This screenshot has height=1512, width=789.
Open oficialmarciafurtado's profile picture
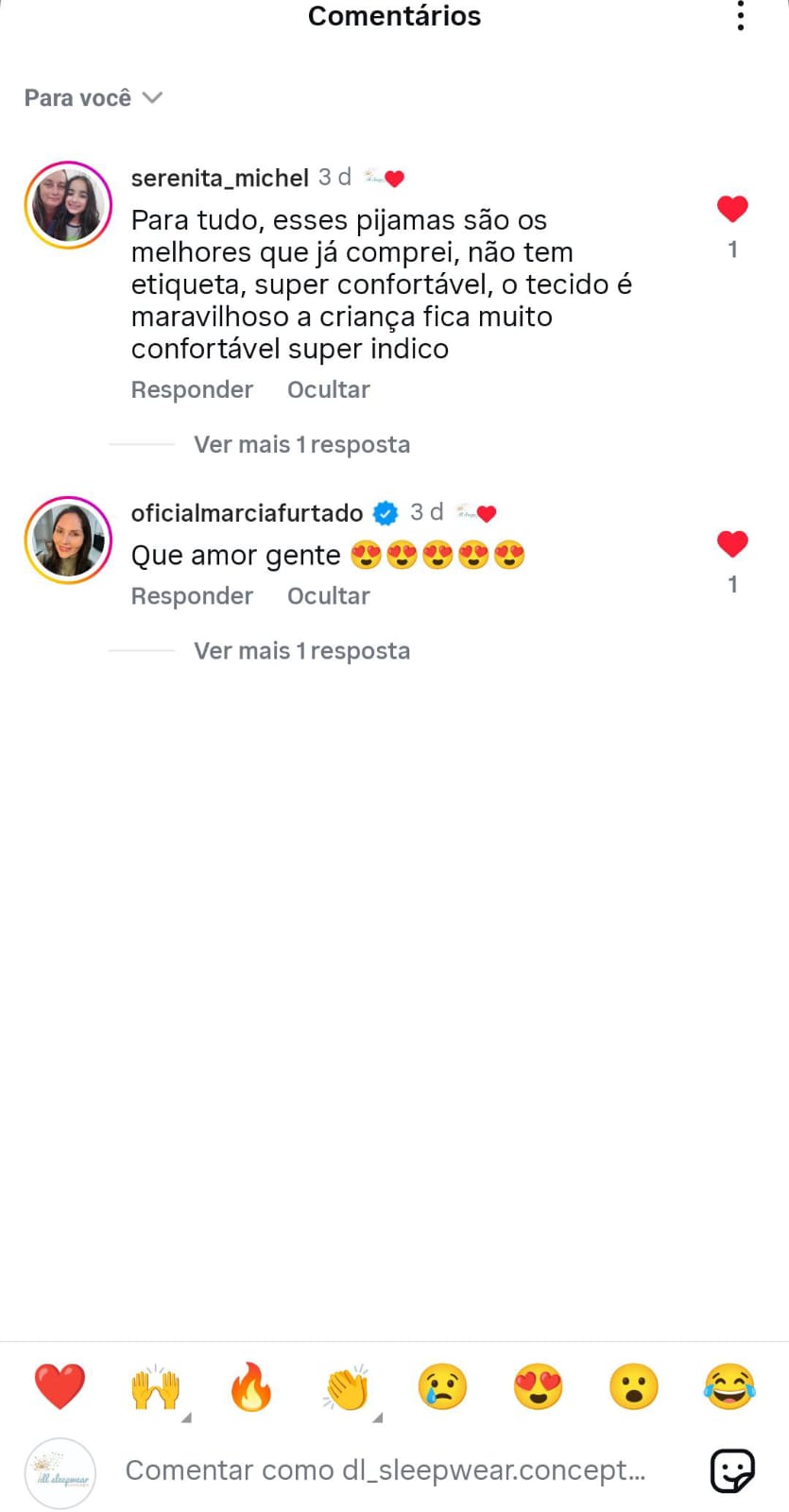pyautogui.click(x=68, y=540)
